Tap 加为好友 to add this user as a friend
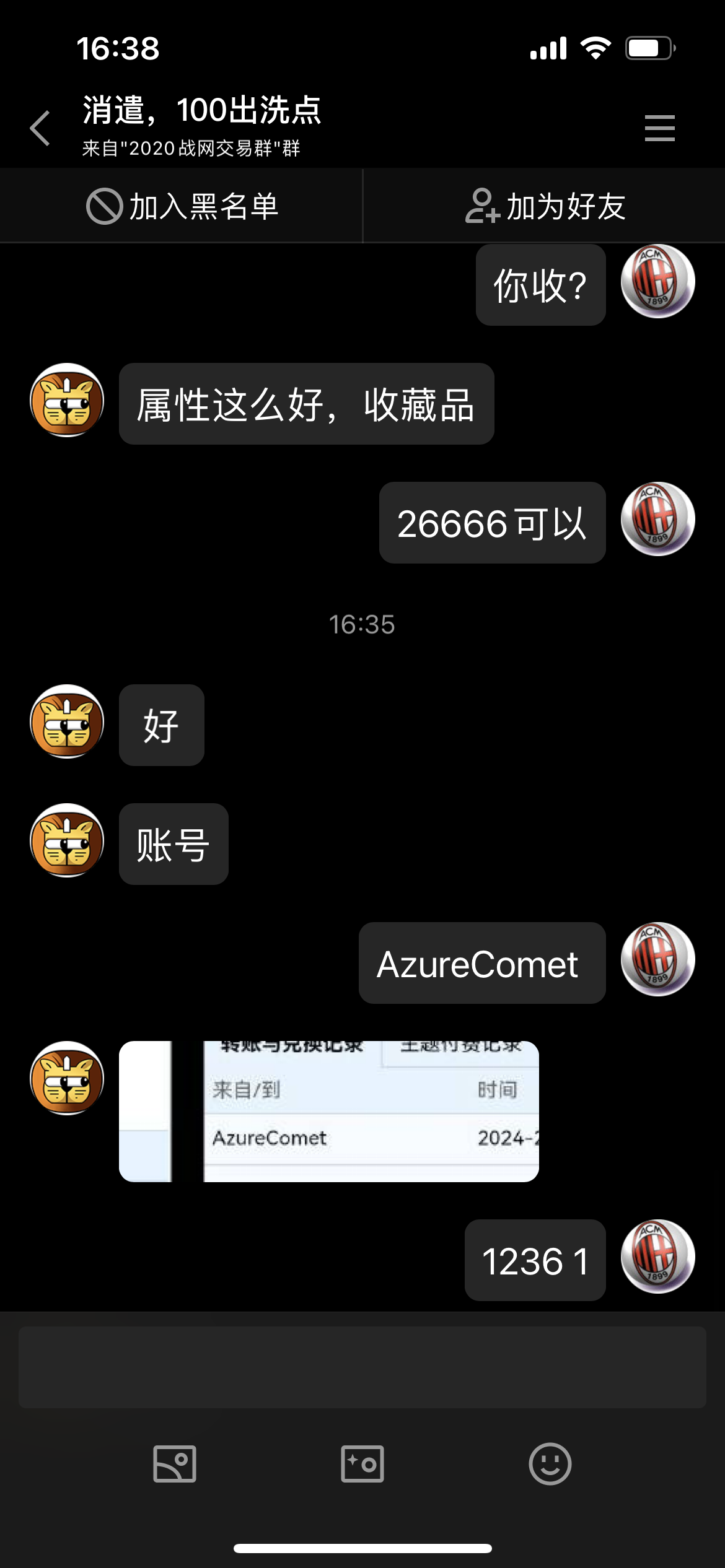Viewport: 725px width, 1568px height. pos(545,206)
